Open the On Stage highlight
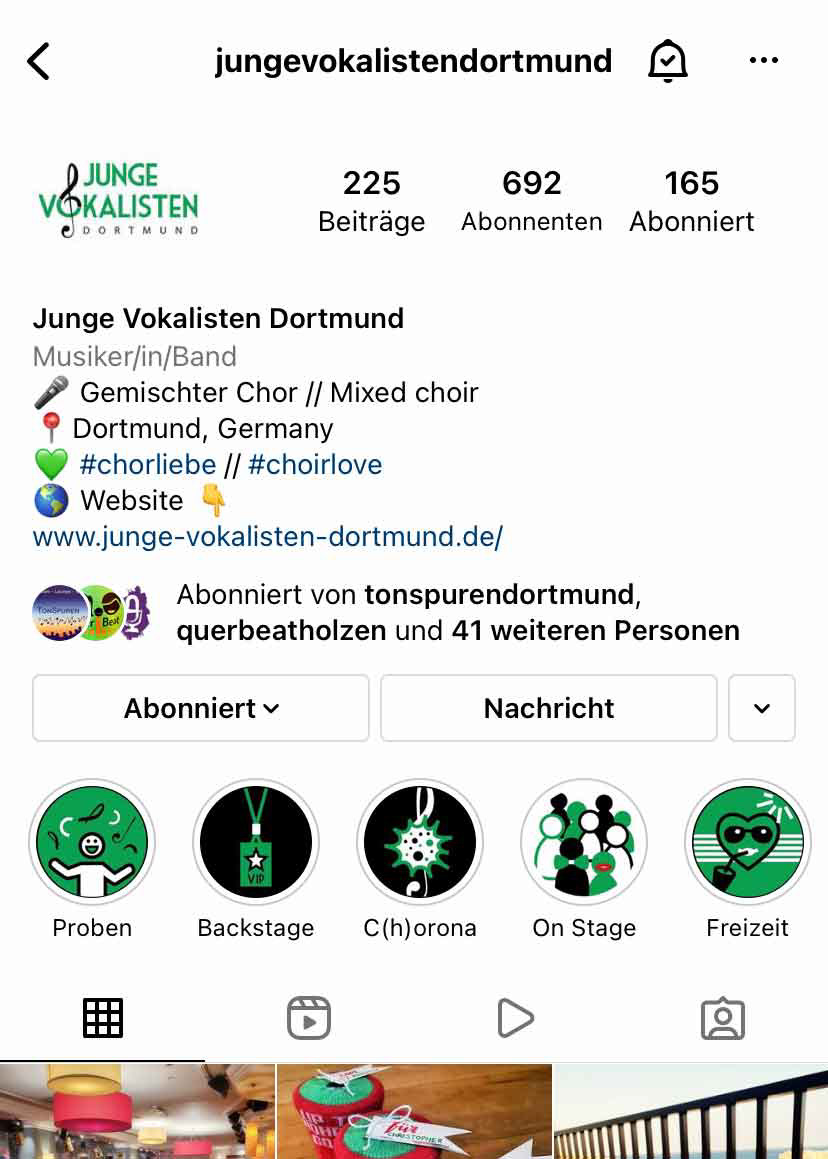Screen dimensions: 828x1159 (x=584, y=842)
